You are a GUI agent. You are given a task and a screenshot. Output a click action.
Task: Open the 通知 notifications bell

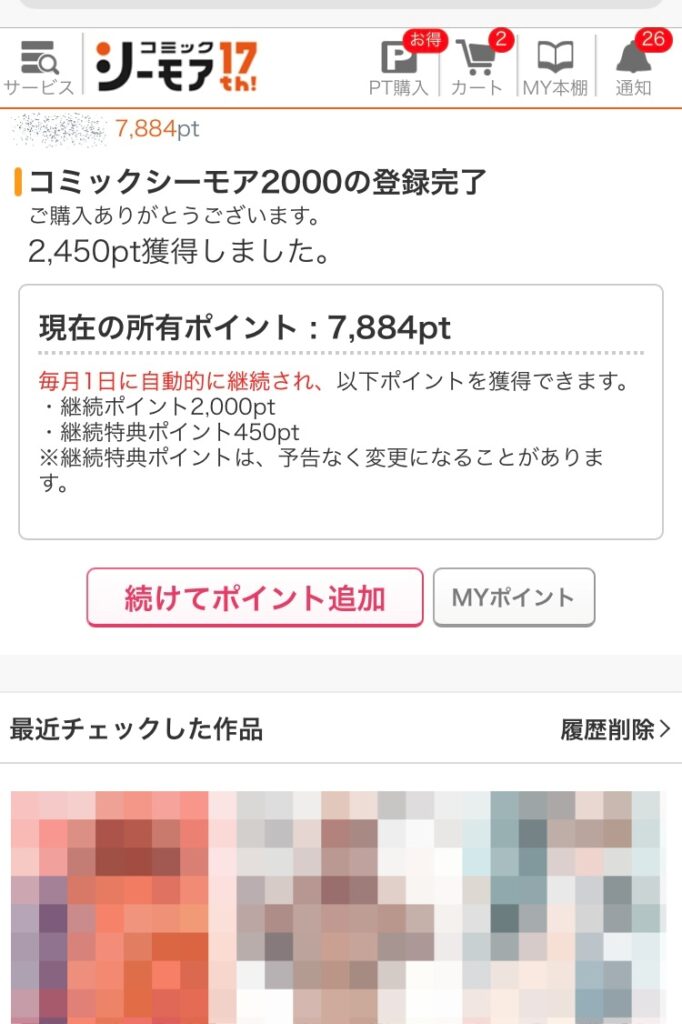point(634,68)
